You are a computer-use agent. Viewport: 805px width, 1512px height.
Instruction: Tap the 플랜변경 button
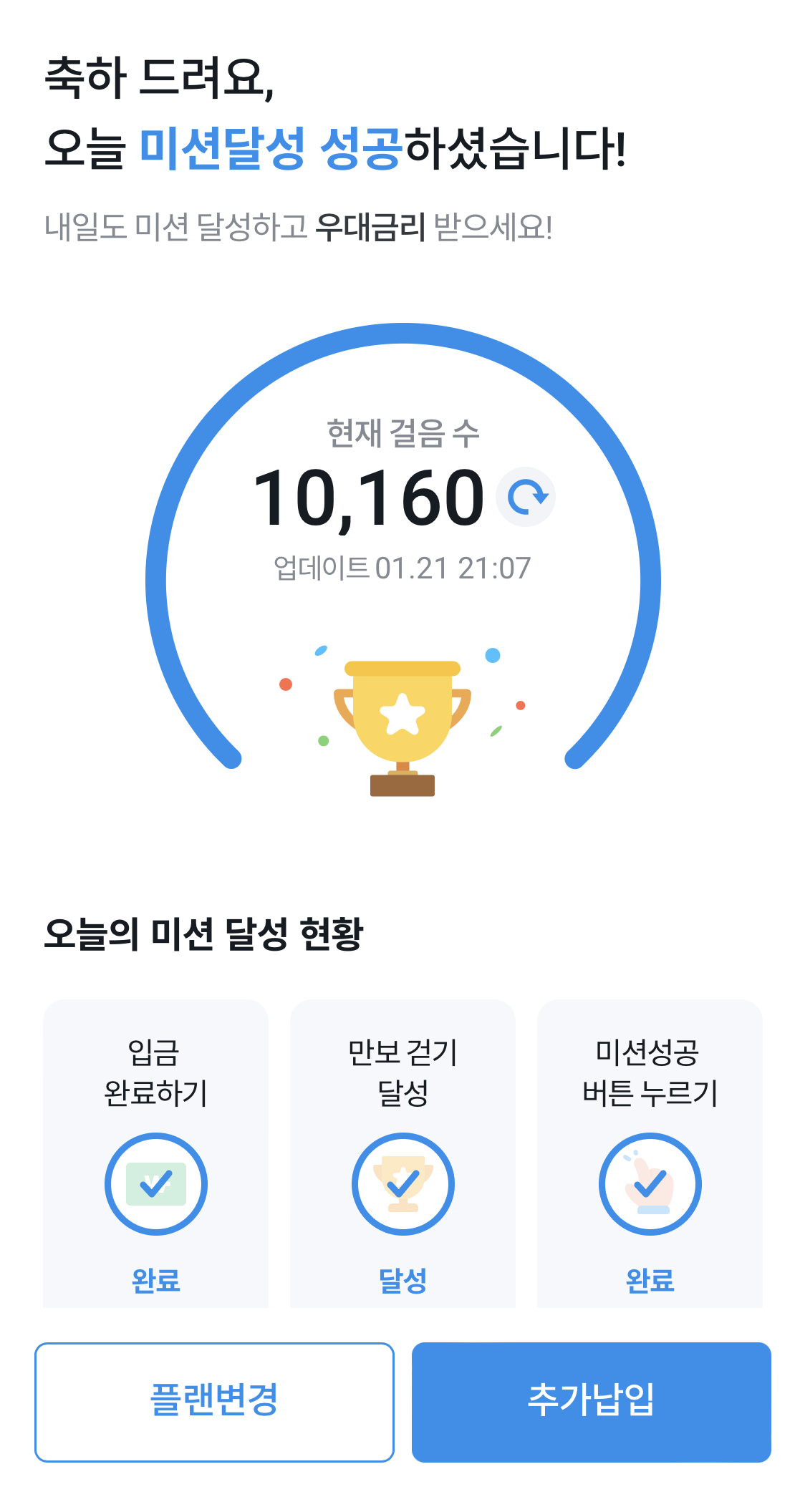(x=214, y=1402)
